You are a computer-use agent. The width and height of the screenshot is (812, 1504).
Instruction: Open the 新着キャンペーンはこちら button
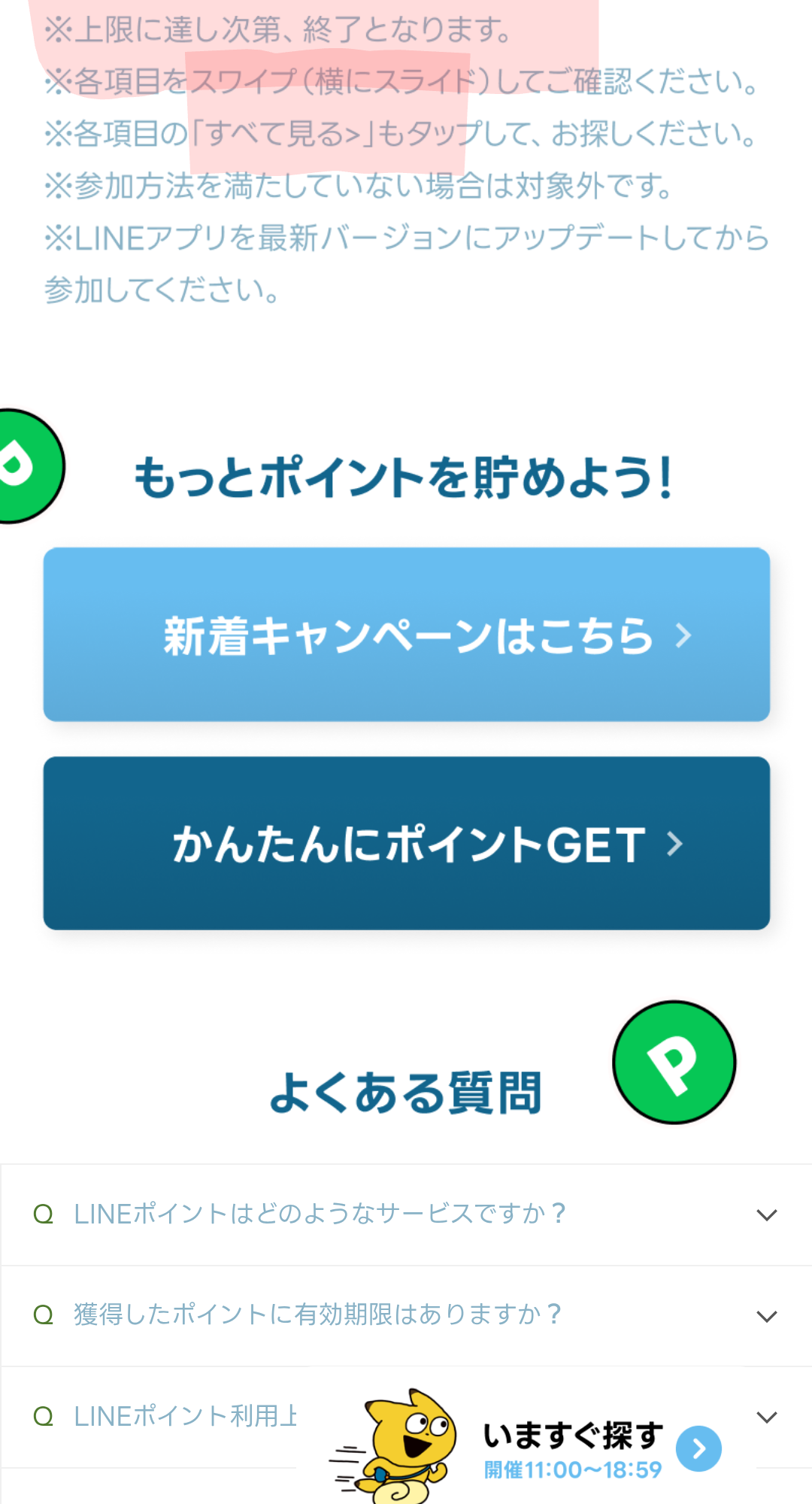tap(406, 635)
